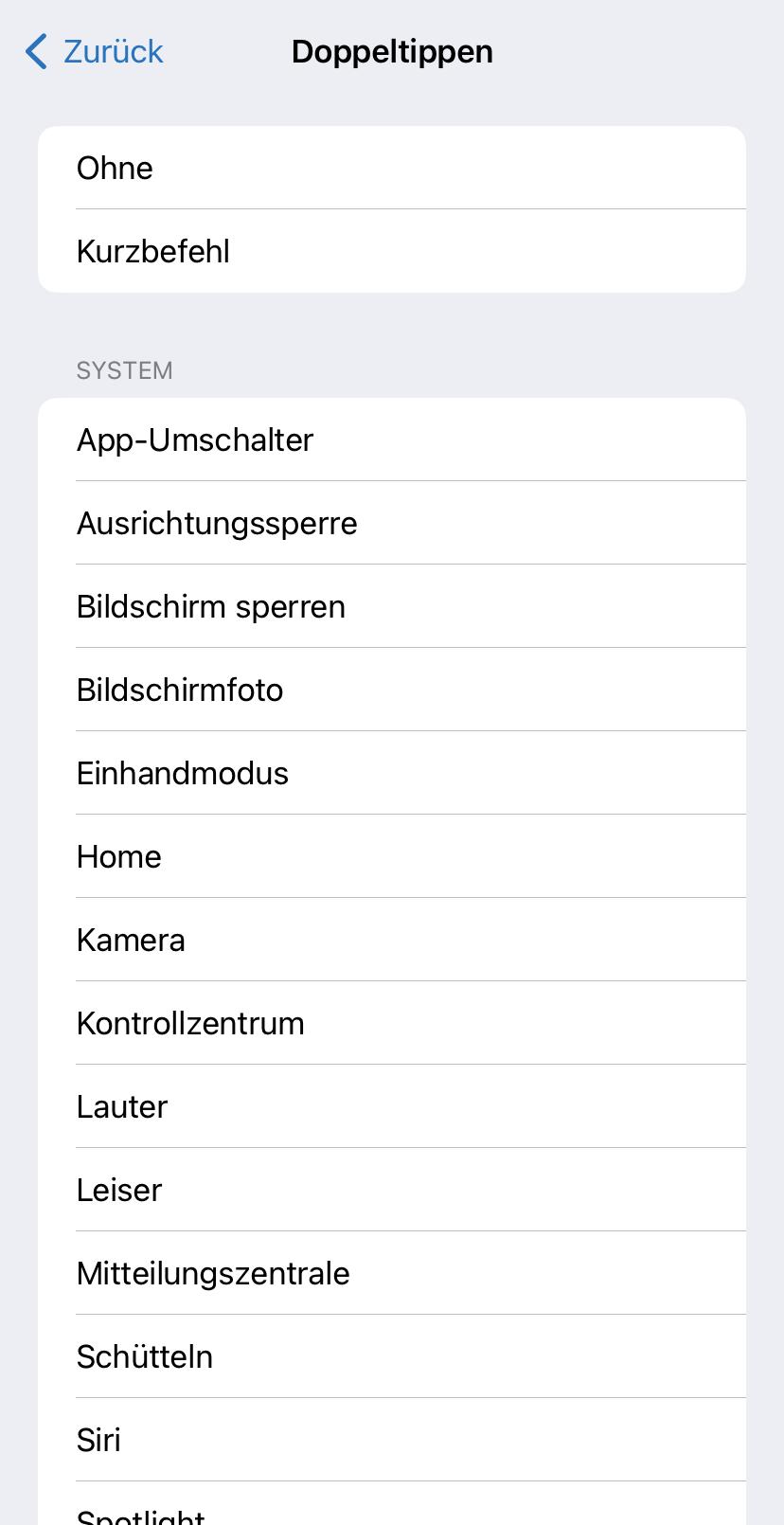The width and height of the screenshot is (784, 1525).
Task: Select Ohne for double tap
Action: [392, 168]
